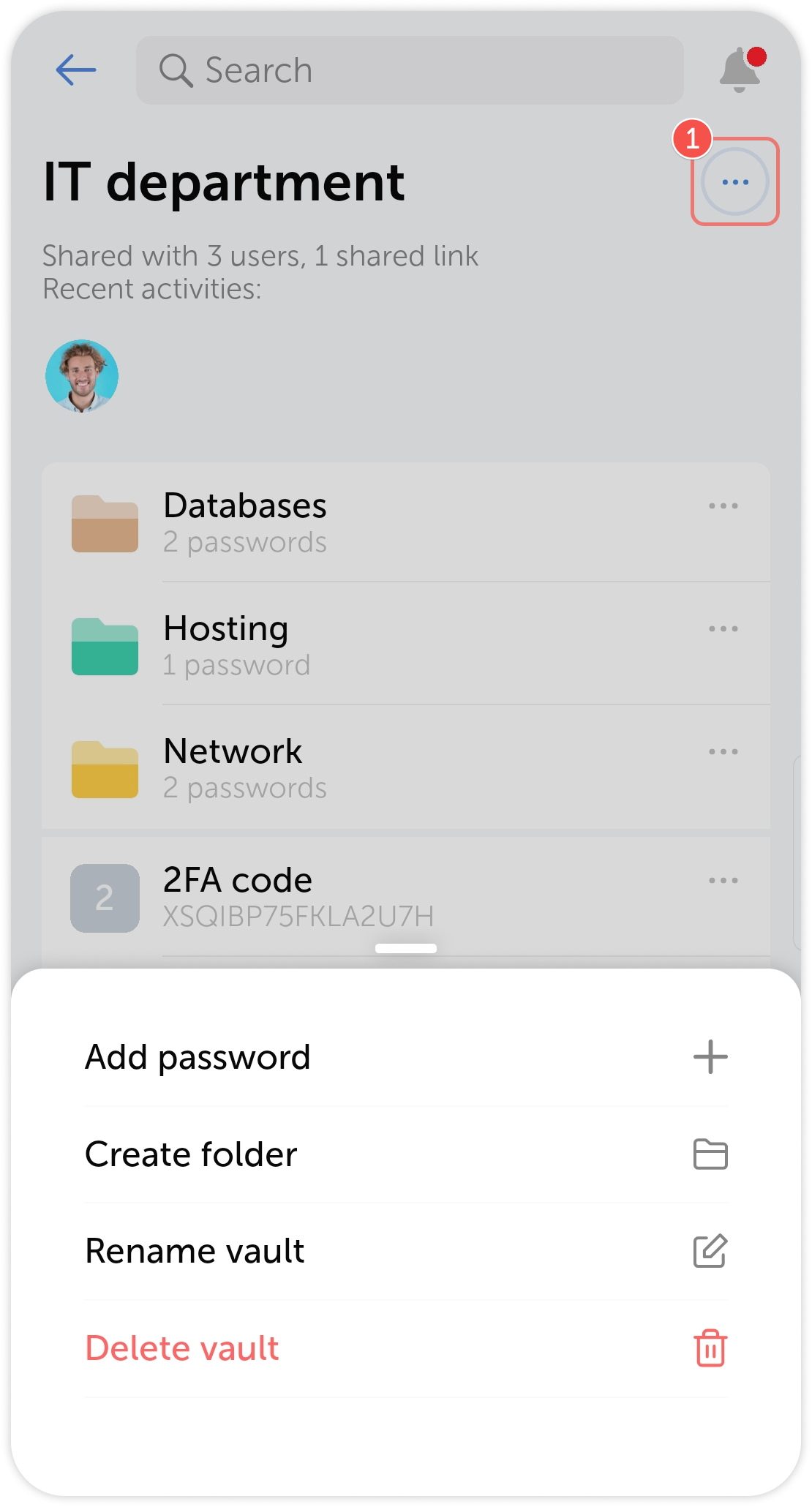The height and width of the screenshot is (1507, 812).
Task: Choose Create folder
Action: coord(406,1154)
